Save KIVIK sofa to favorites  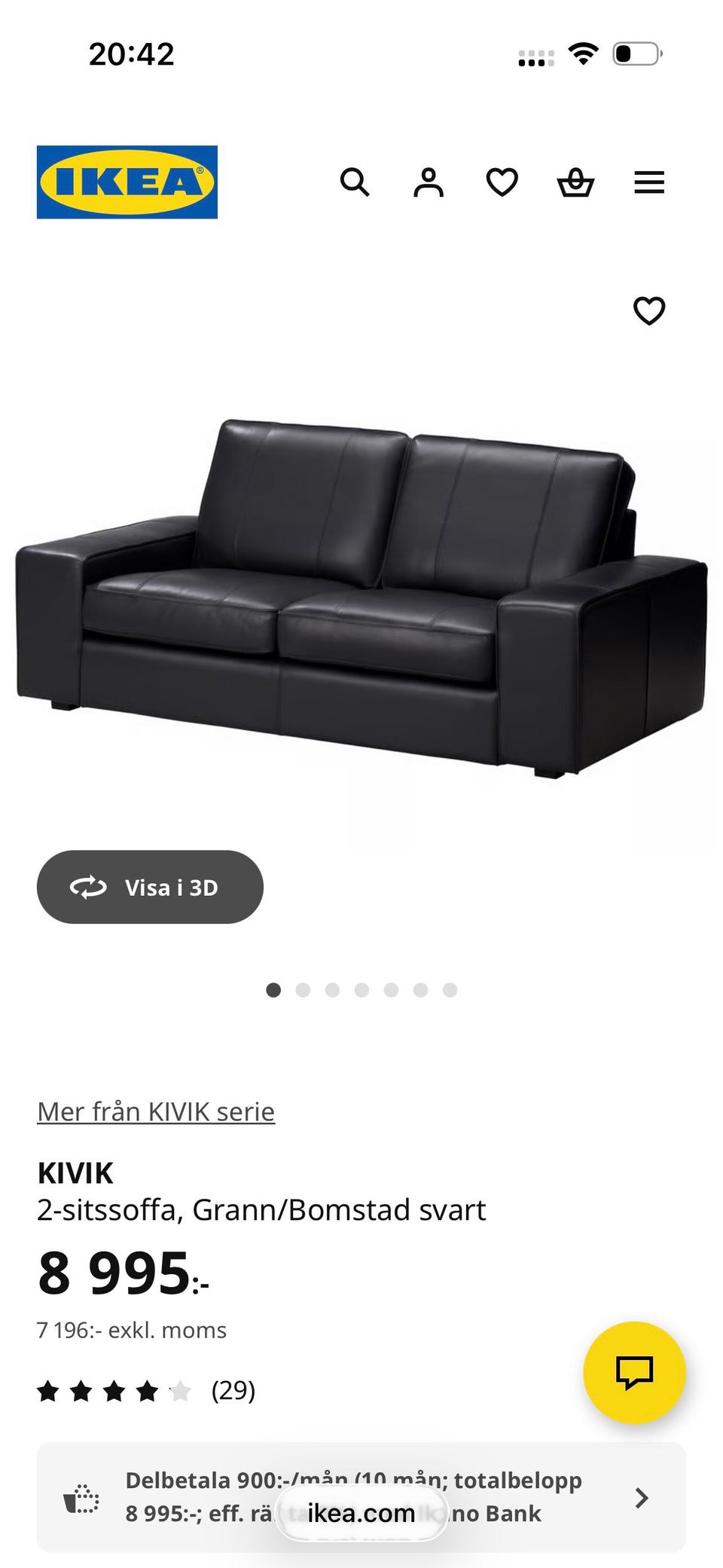pos(649,310)
